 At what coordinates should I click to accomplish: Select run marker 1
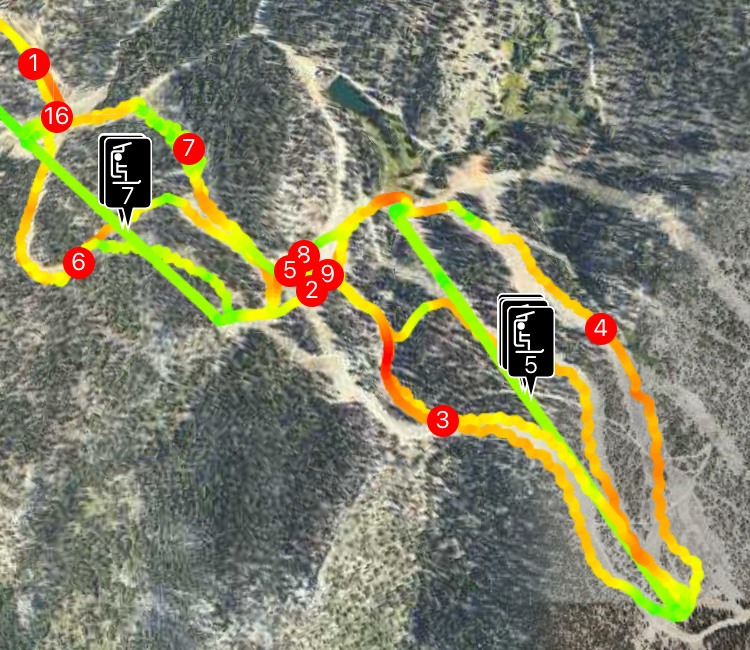click(x=35, y=65)
